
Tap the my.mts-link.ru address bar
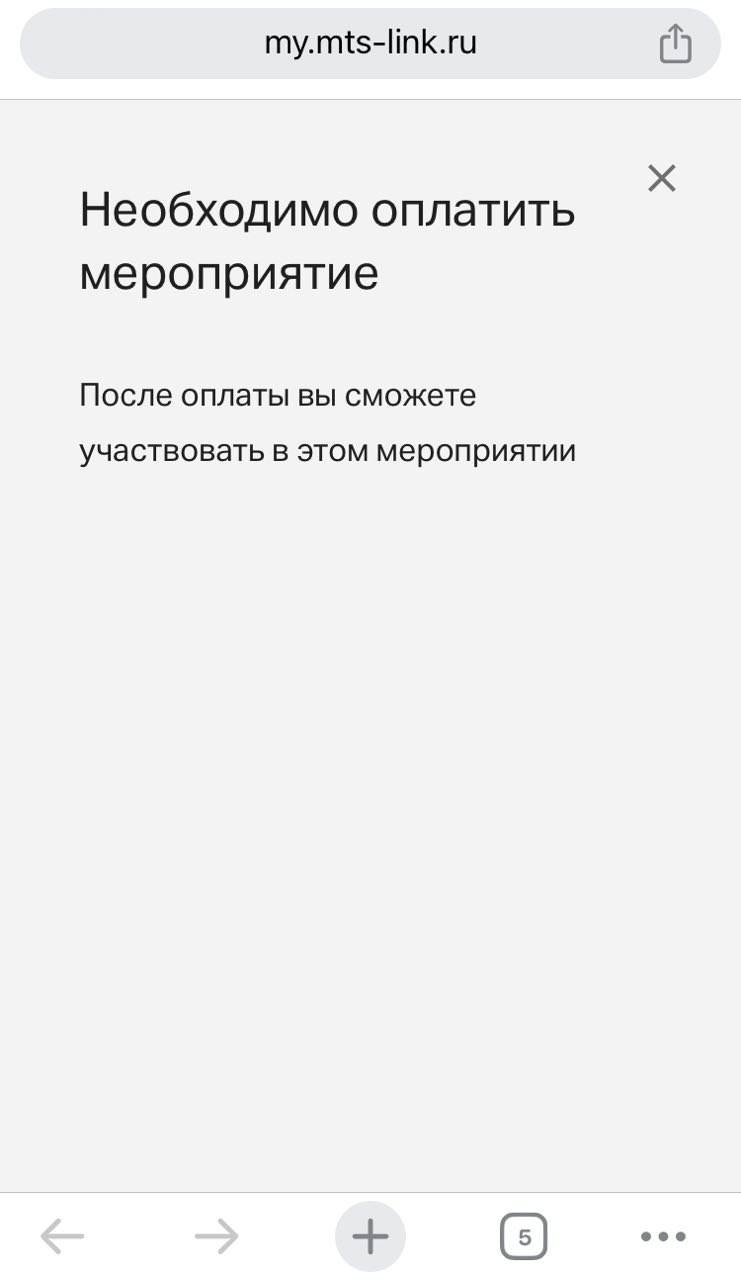(x=370, y=44)
